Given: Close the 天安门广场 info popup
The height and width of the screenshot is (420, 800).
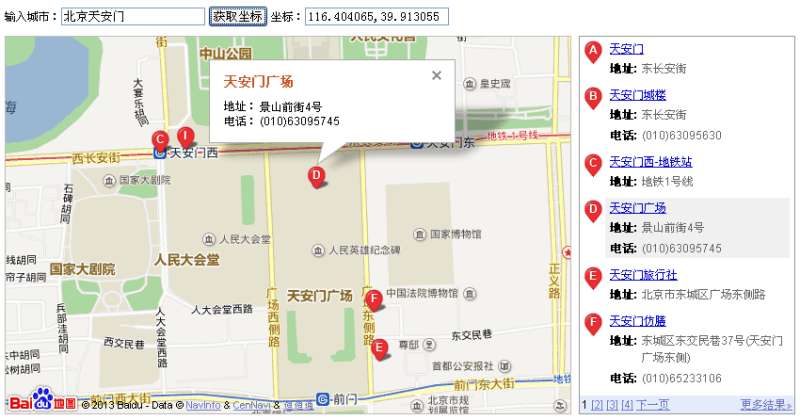Looking at the screenshot, I should (x=436, y=75).
